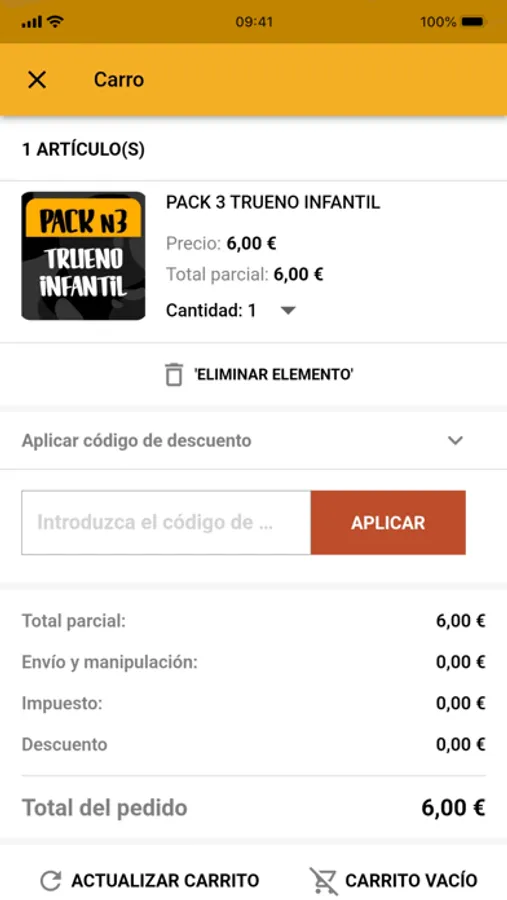Empty the cart with Carrito vacío
Viewport: 507px width, 900px height.
coord(393,880)
